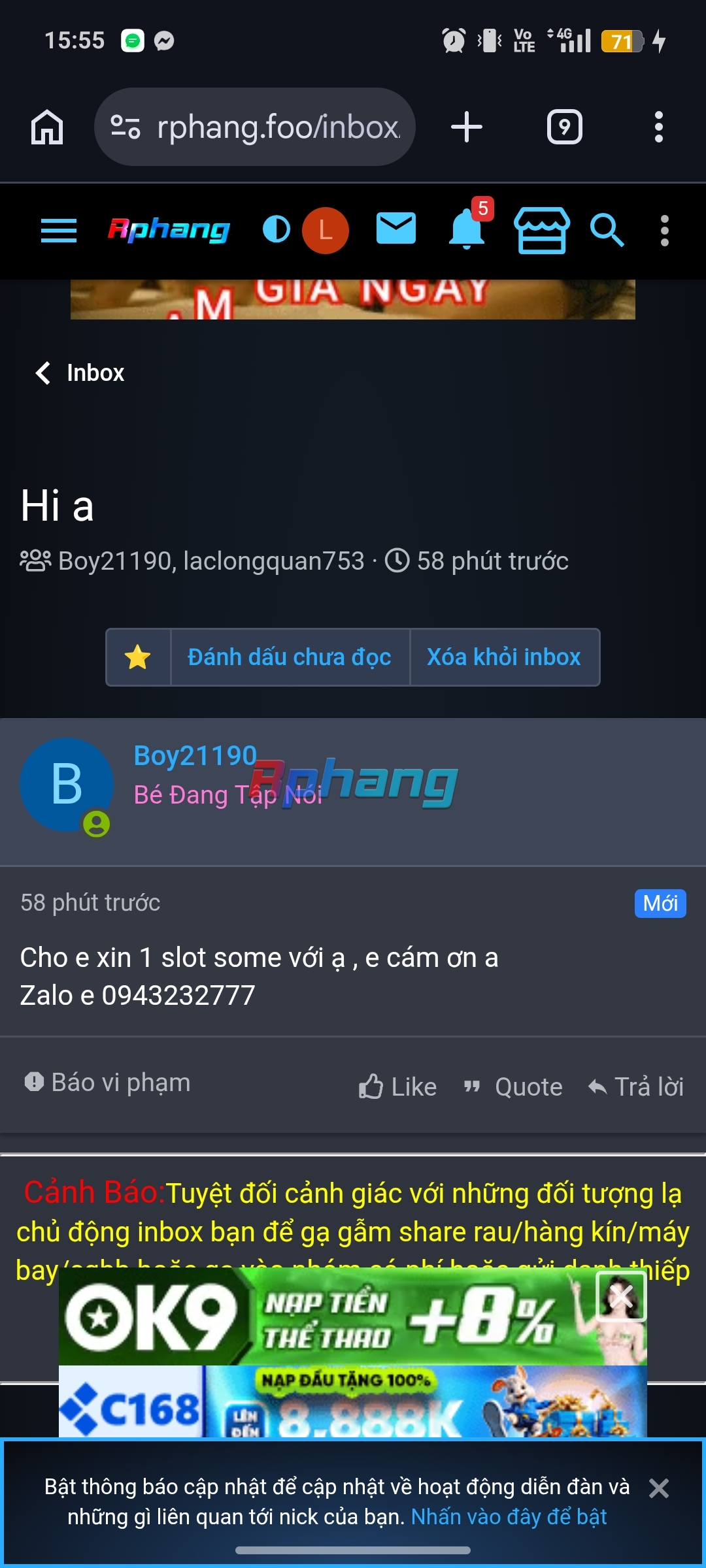Tap Trả lời to reply

tap(635, 1087)
